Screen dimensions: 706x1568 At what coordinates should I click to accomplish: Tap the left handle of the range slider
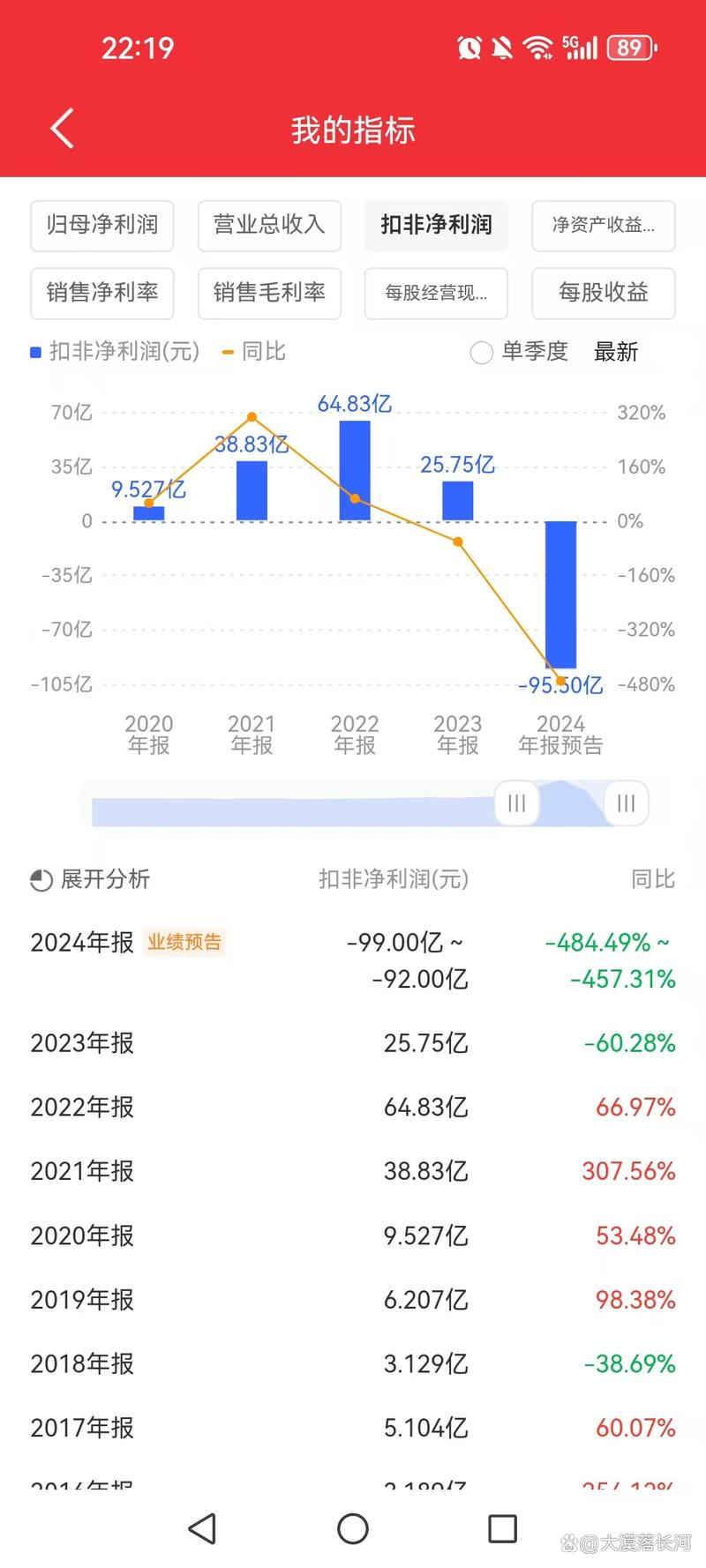pos(517,803)
